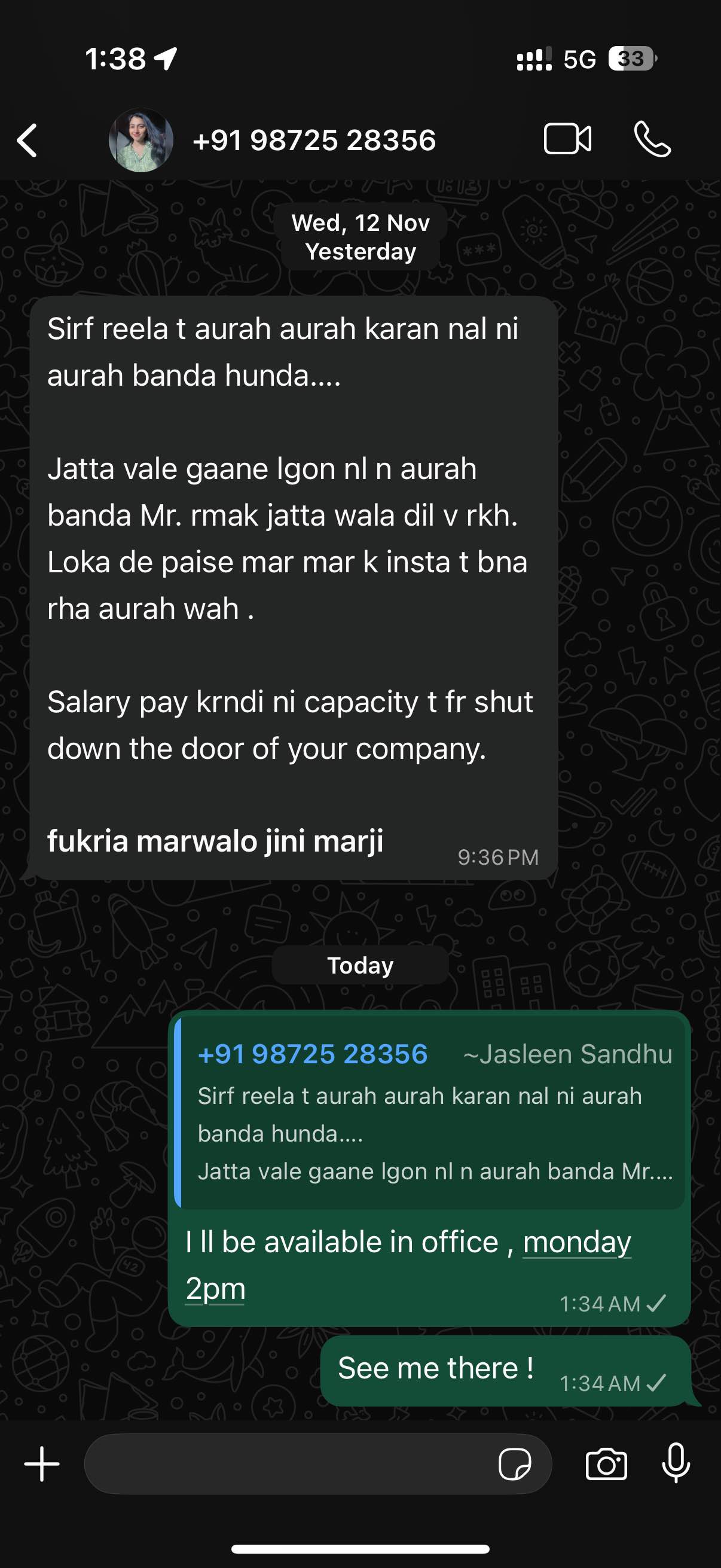Open the camera to send a photo
This screenshot has width=721, height=1568.
click(x=606, y=1464)
